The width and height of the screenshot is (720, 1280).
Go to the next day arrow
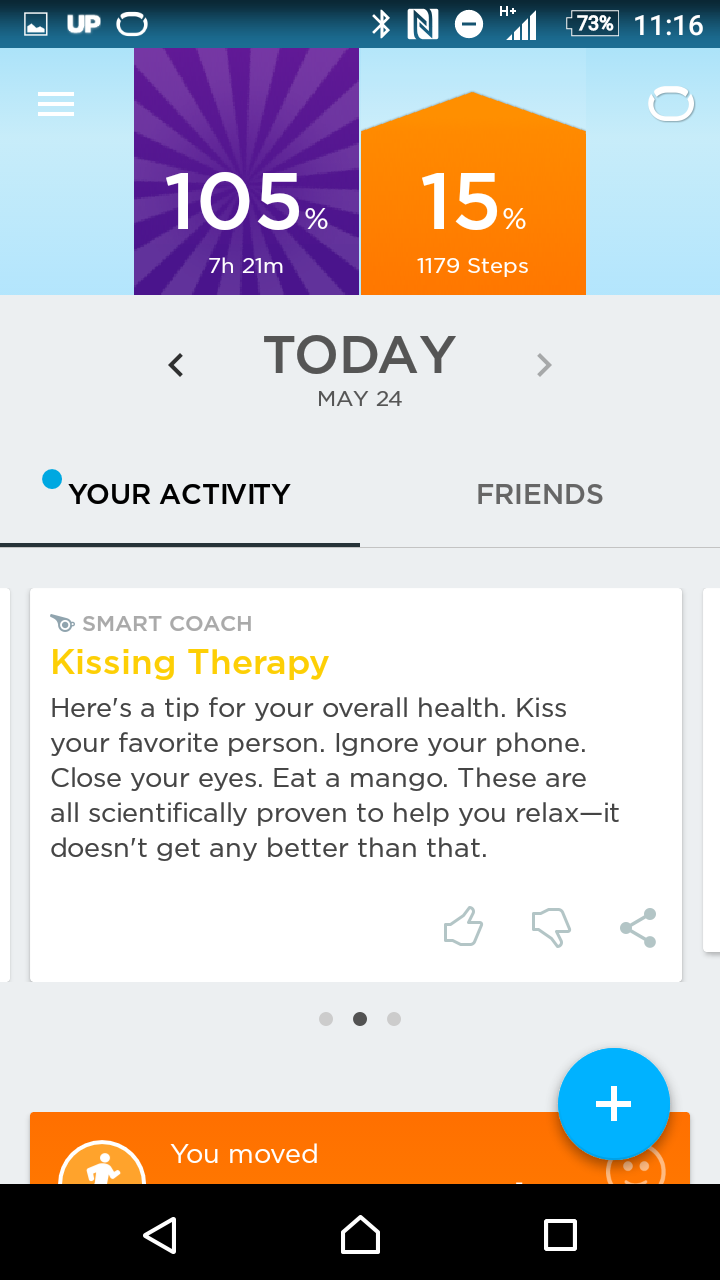[544, 366]
